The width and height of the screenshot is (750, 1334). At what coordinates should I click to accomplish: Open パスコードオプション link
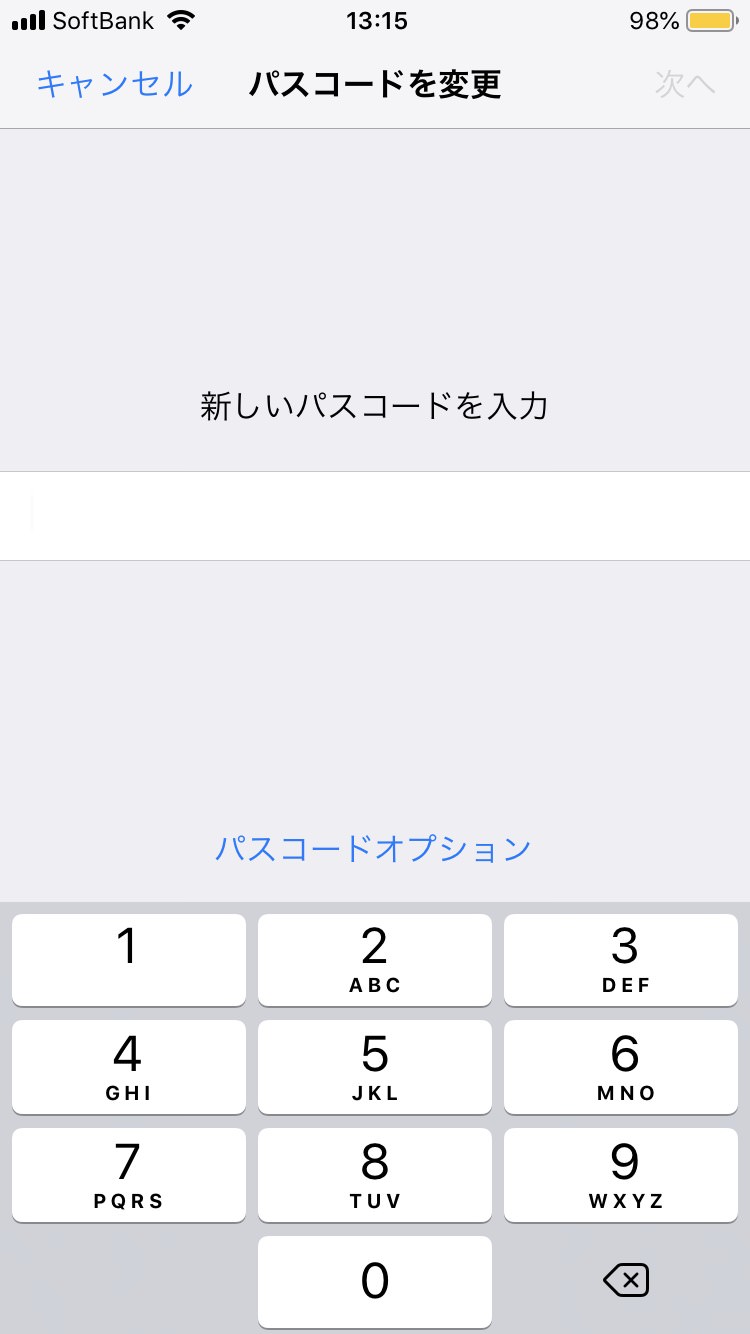(373, 849)
